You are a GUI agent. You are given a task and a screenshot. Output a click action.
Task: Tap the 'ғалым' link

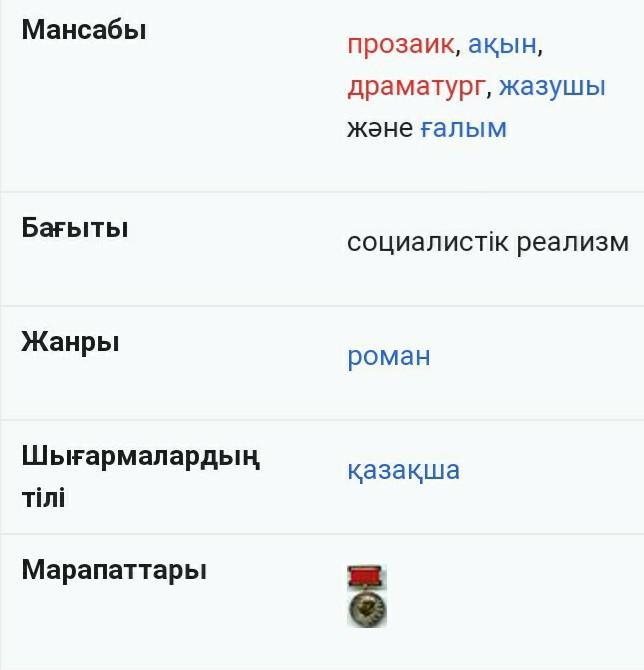(463, 128)
